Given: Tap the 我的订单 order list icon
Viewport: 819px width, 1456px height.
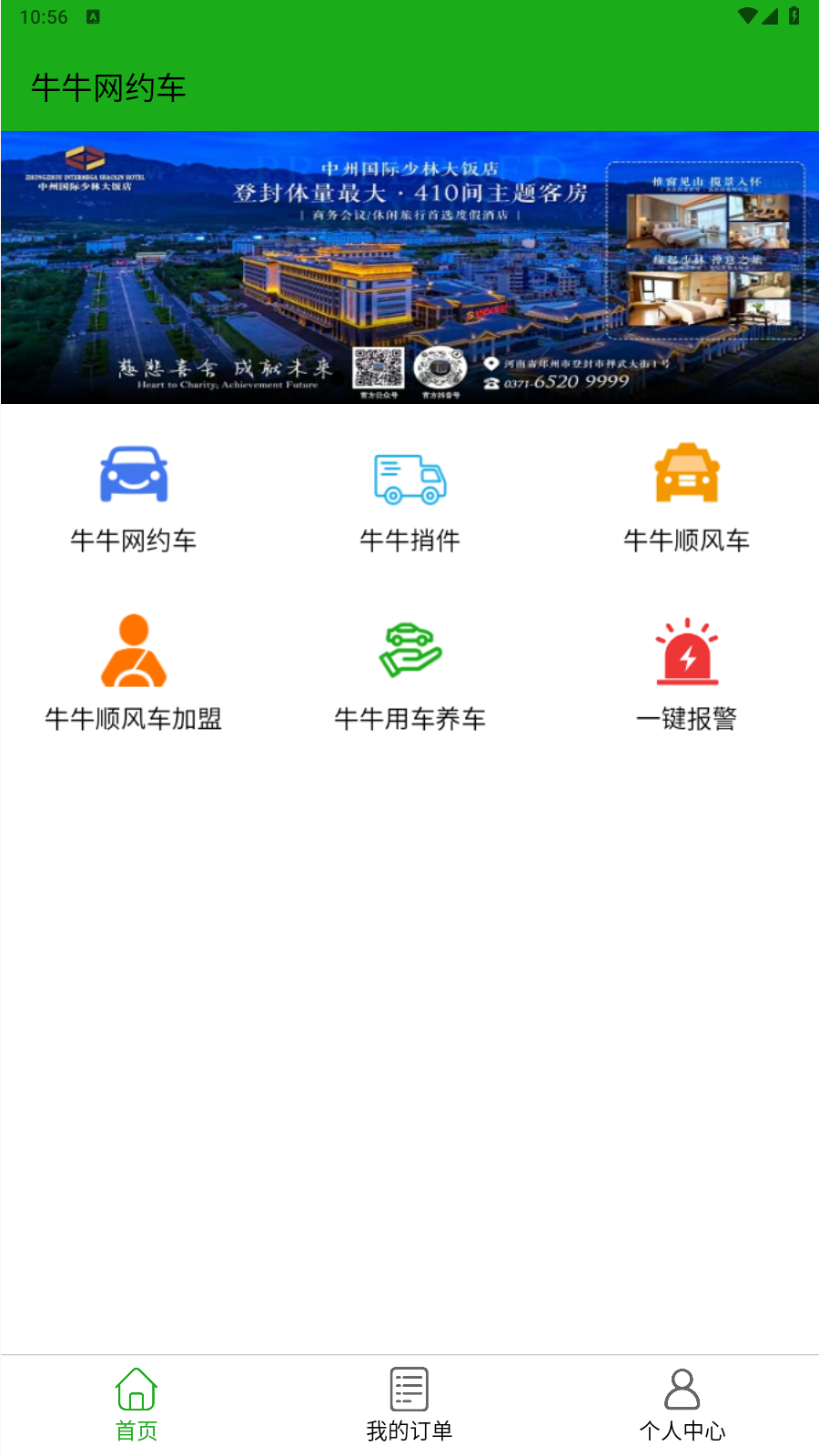Looking at the screenshot, I should click(x=409, y=1390).
